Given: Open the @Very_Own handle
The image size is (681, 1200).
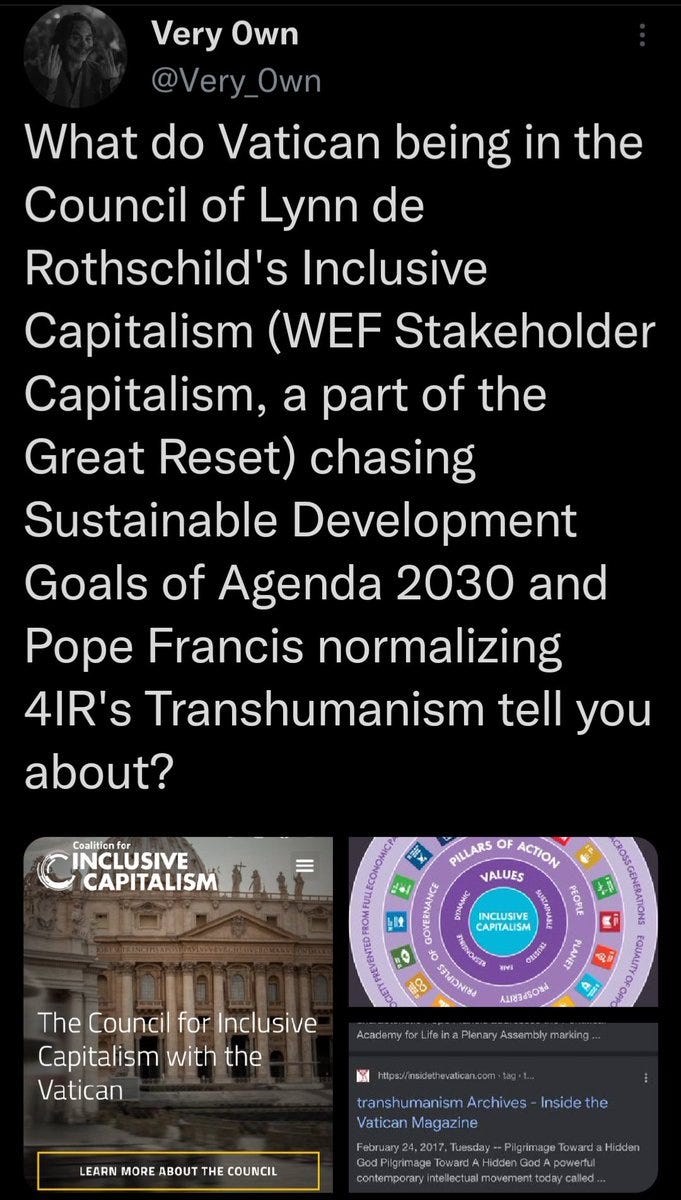Looking at the screenshot, I should pyautogui.click(x=235, y=80).
